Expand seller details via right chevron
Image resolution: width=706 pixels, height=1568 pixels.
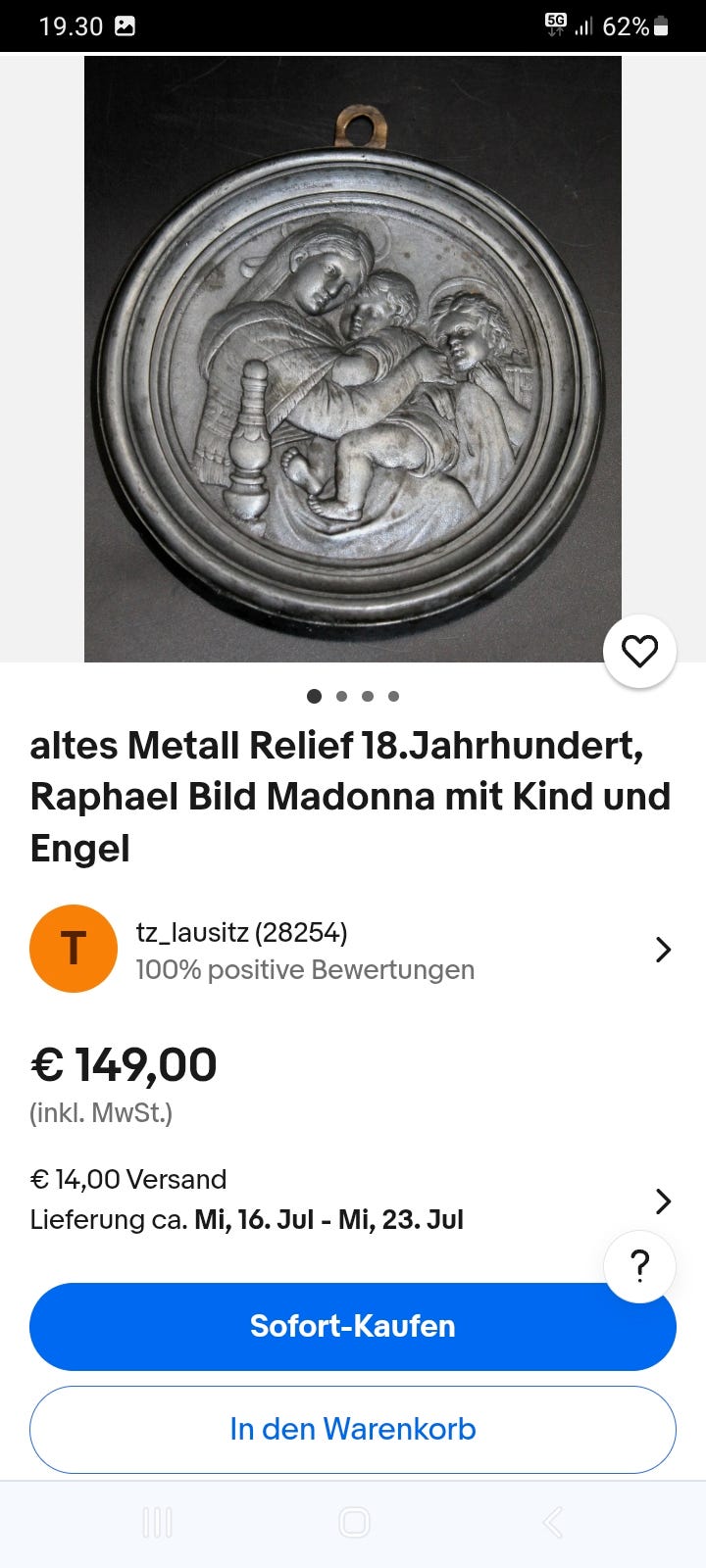pyautogui.click(x=663, y=949)
